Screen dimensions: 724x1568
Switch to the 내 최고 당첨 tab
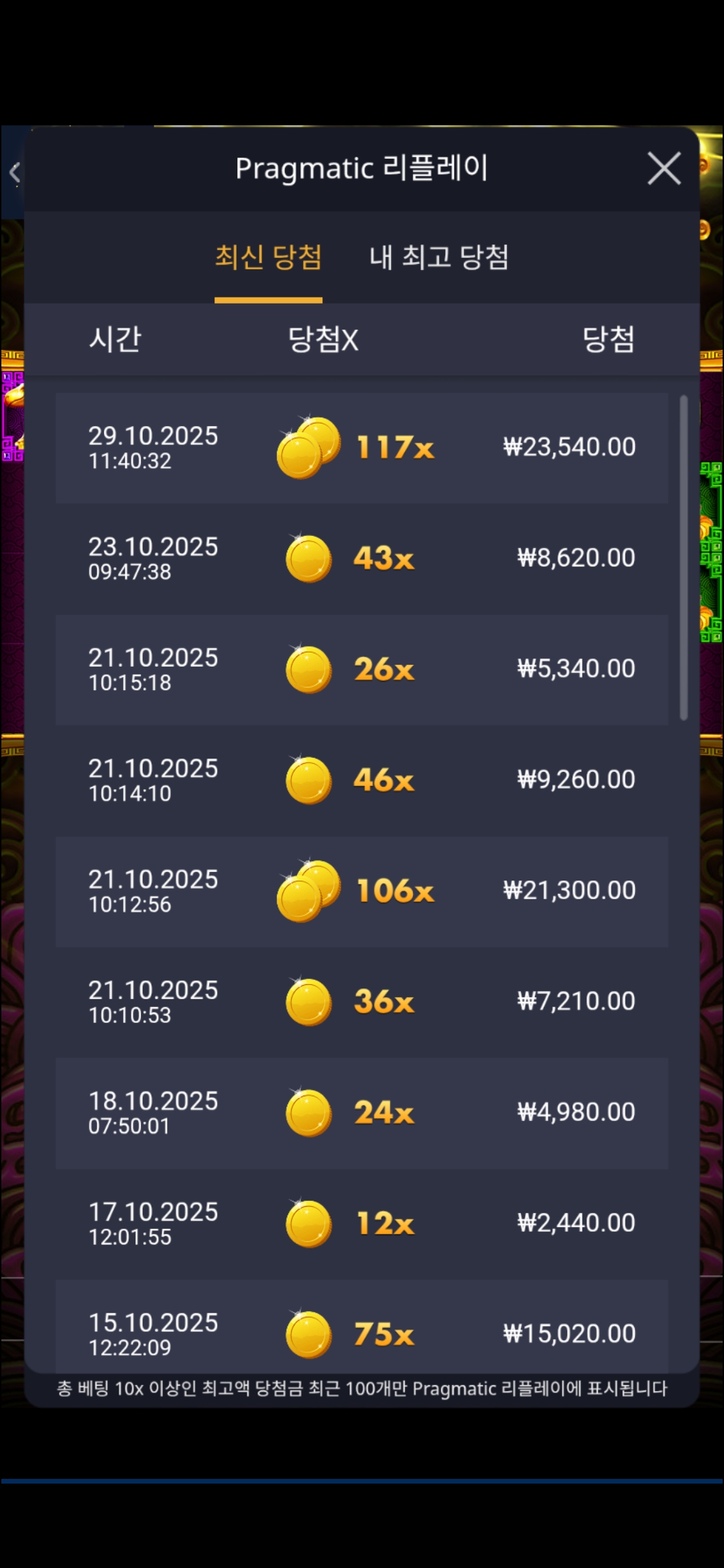click(x=439, y=257)
